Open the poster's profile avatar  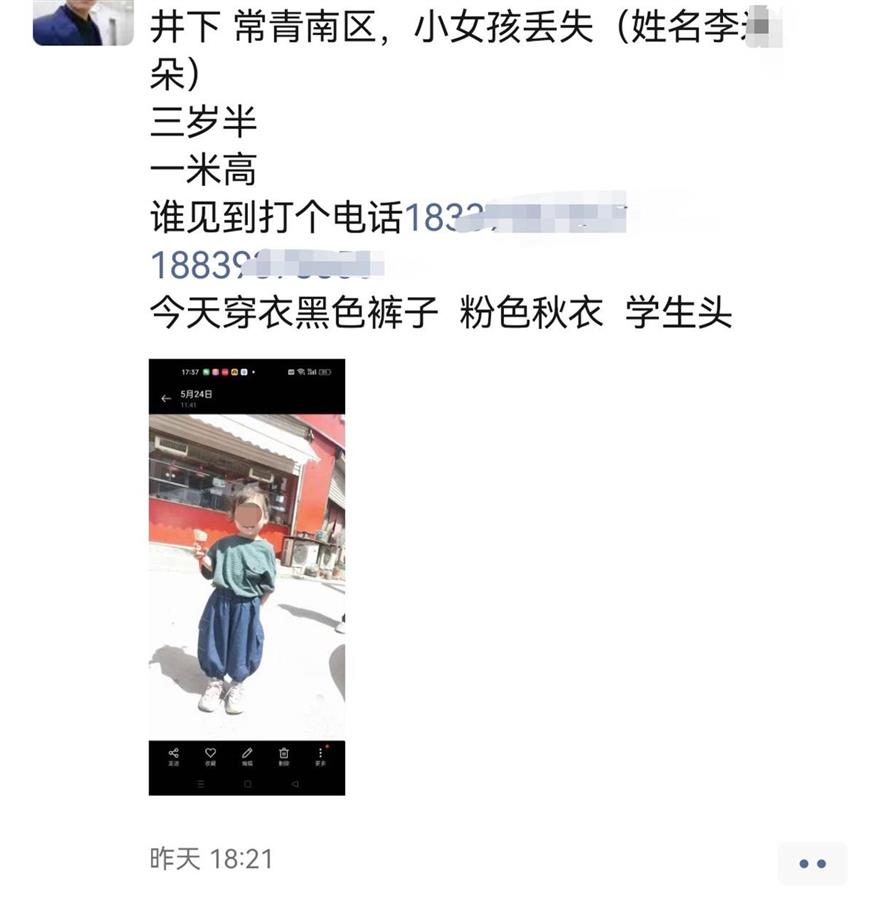[x=82, y=20]
